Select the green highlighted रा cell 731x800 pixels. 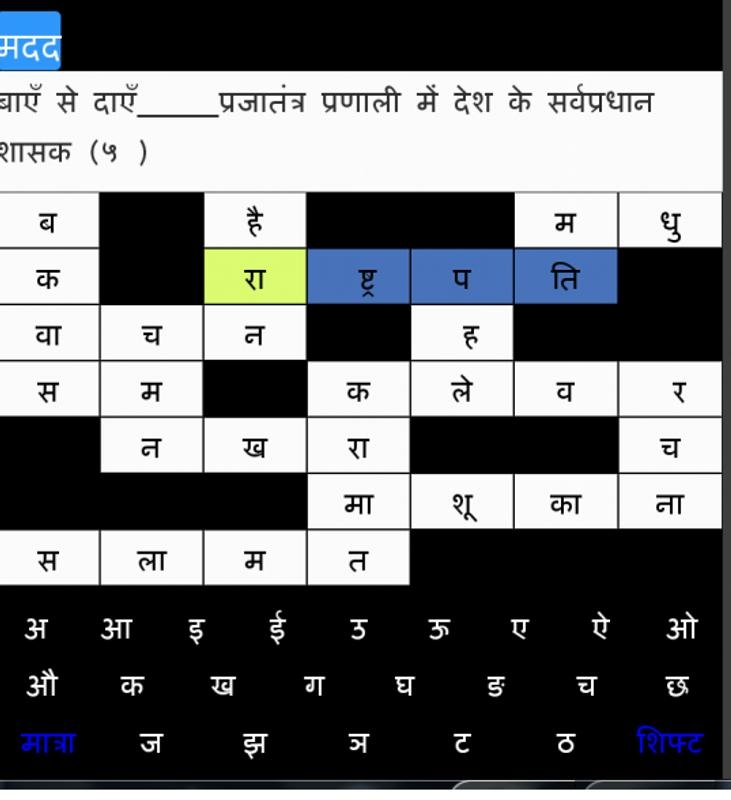[x=254, y=277]
